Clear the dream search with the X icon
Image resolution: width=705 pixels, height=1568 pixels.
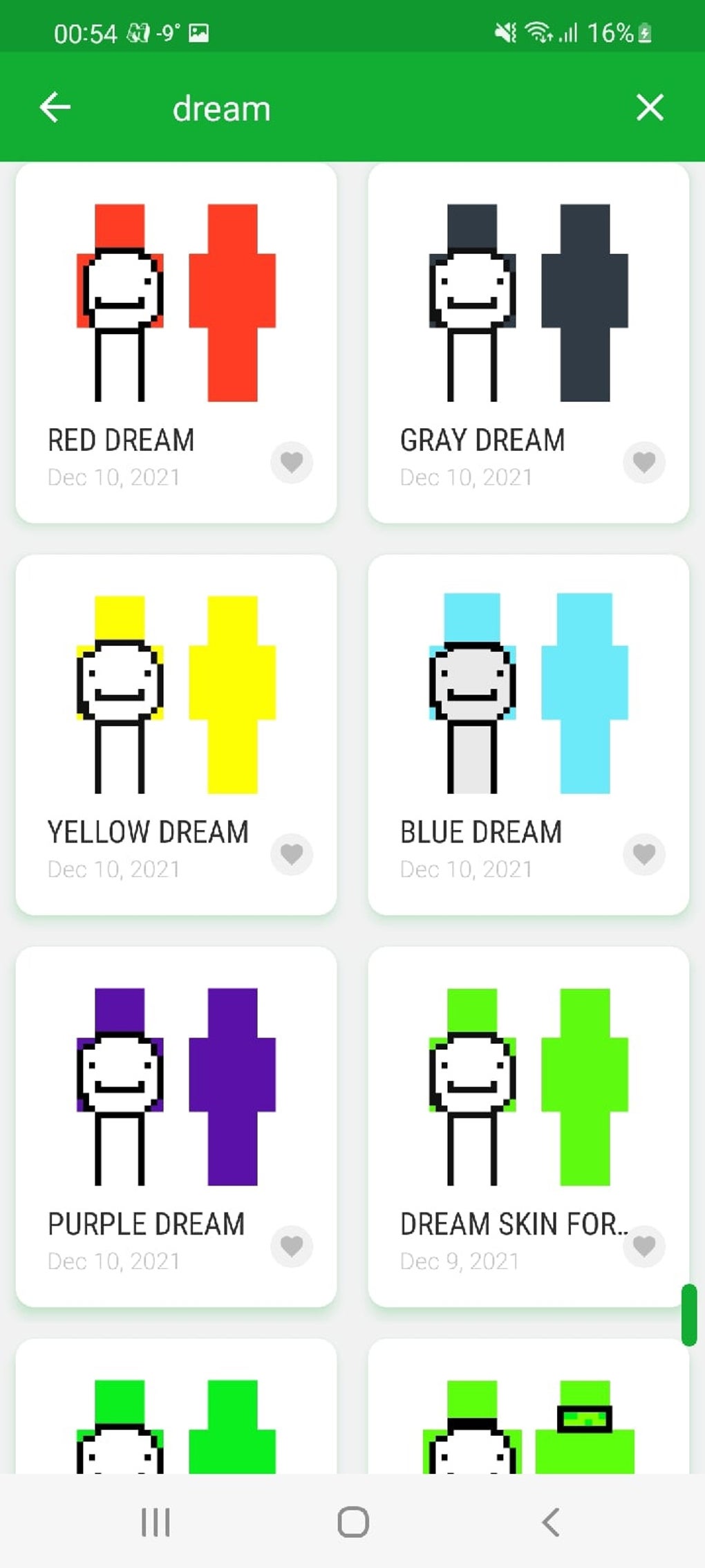coord(649,107)
